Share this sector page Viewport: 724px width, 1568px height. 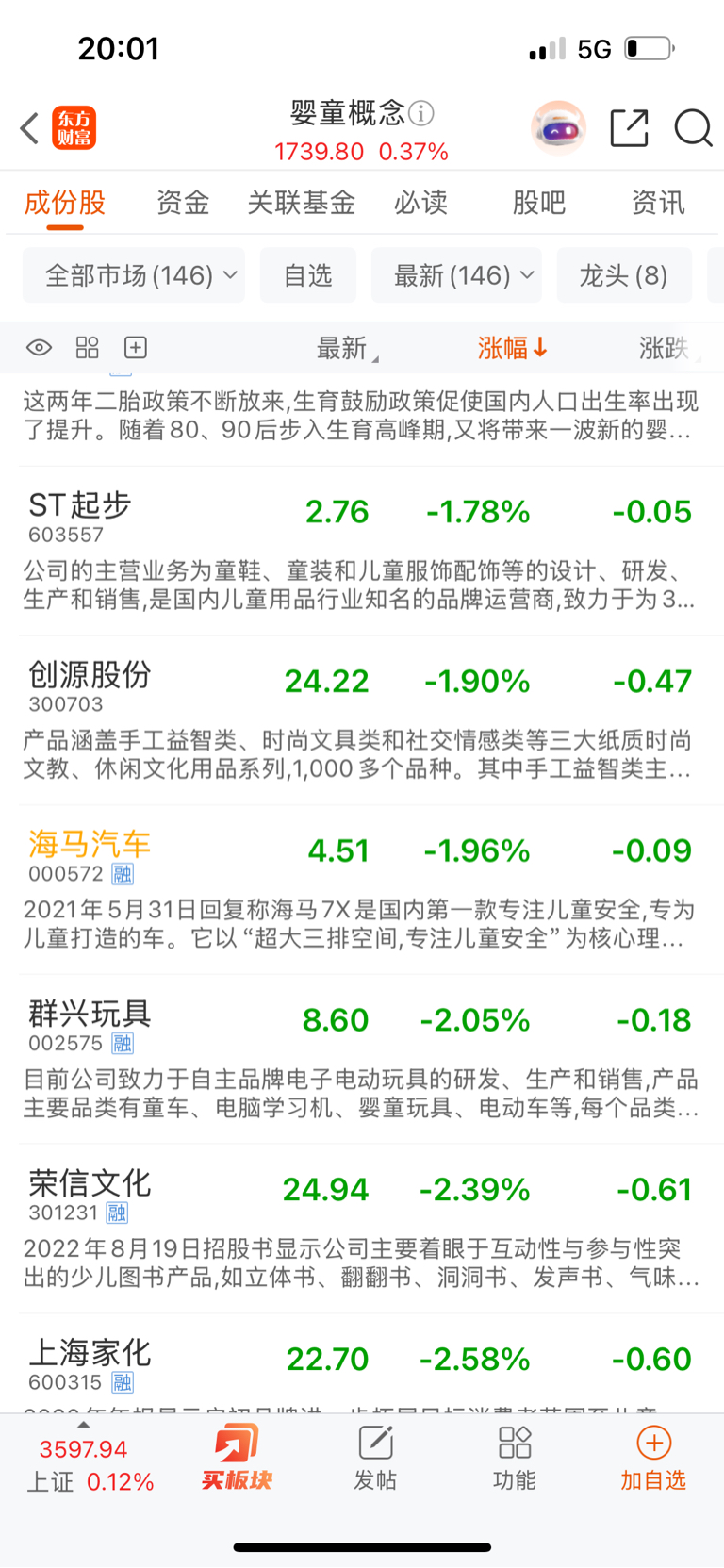coord(629,128)
